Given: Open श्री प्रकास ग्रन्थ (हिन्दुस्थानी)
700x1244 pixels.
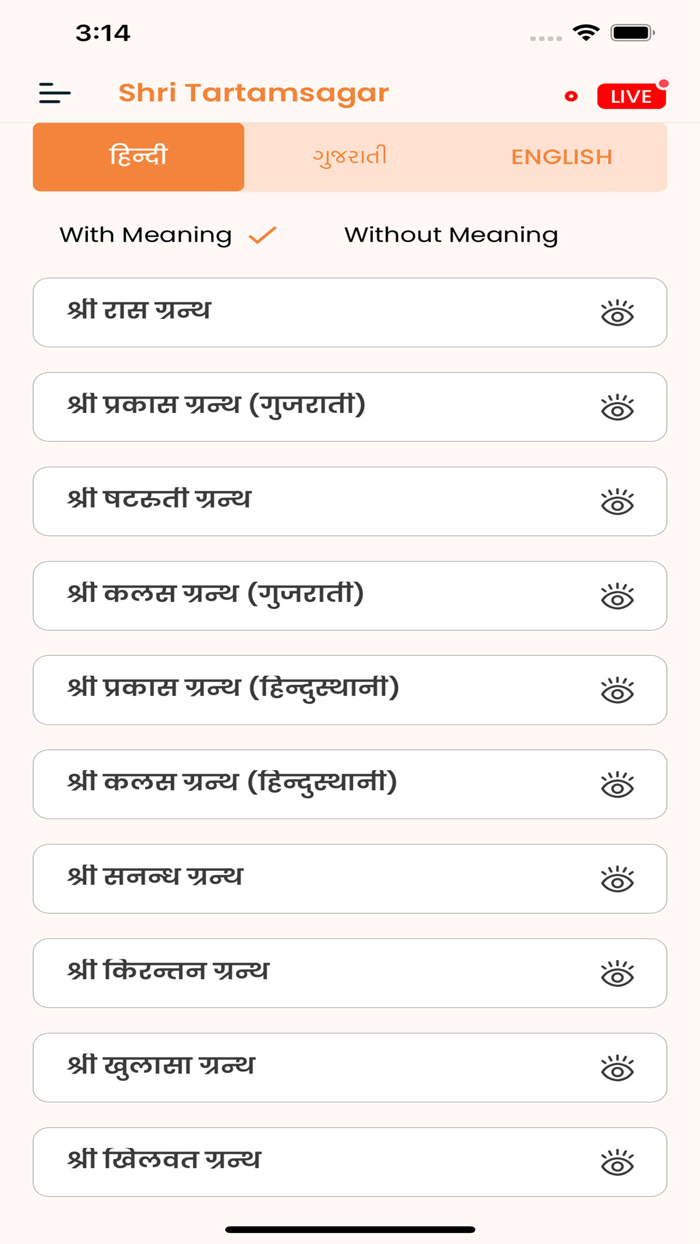Looking at the screenshot, I should pos(349,690).
